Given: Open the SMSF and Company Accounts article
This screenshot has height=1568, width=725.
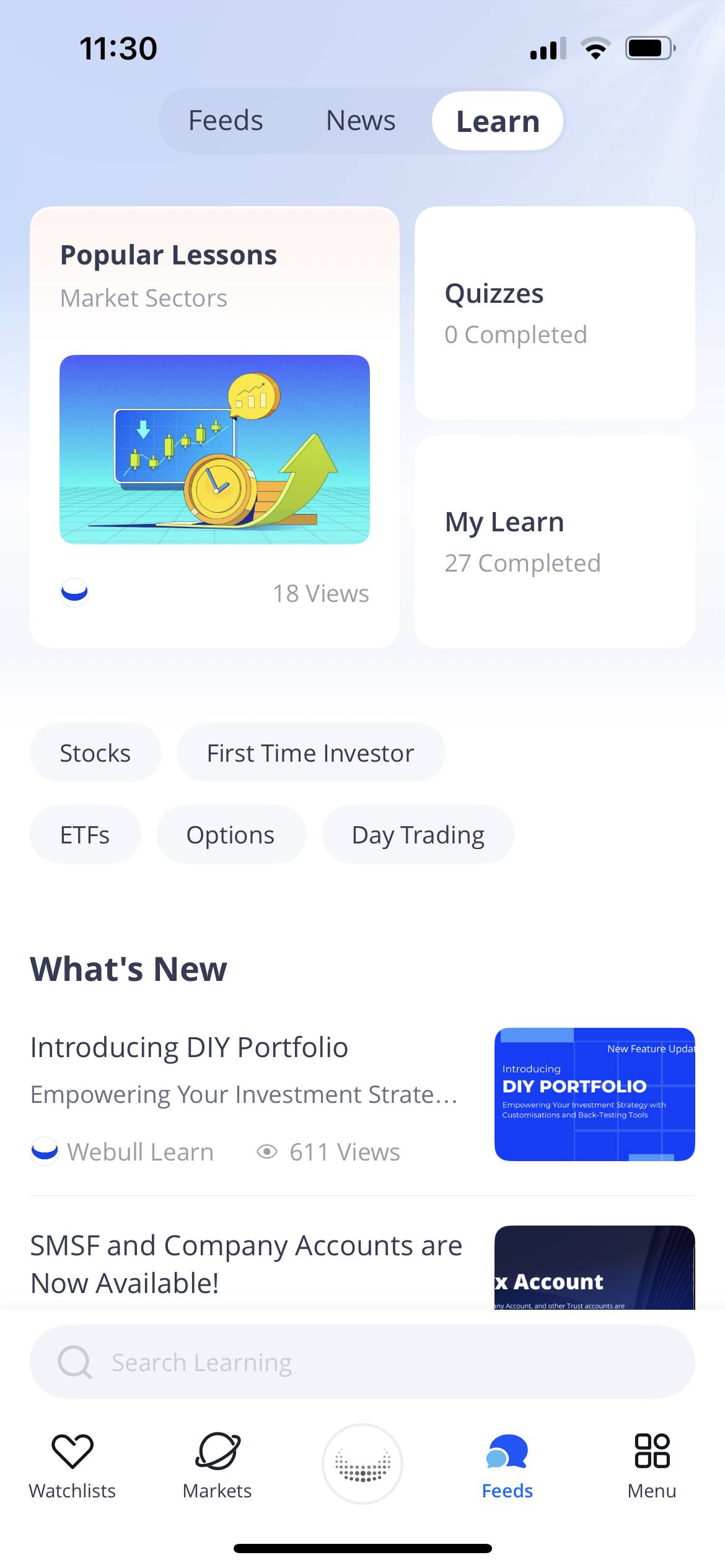Looking at the screenshot, I should (248, 1263).
